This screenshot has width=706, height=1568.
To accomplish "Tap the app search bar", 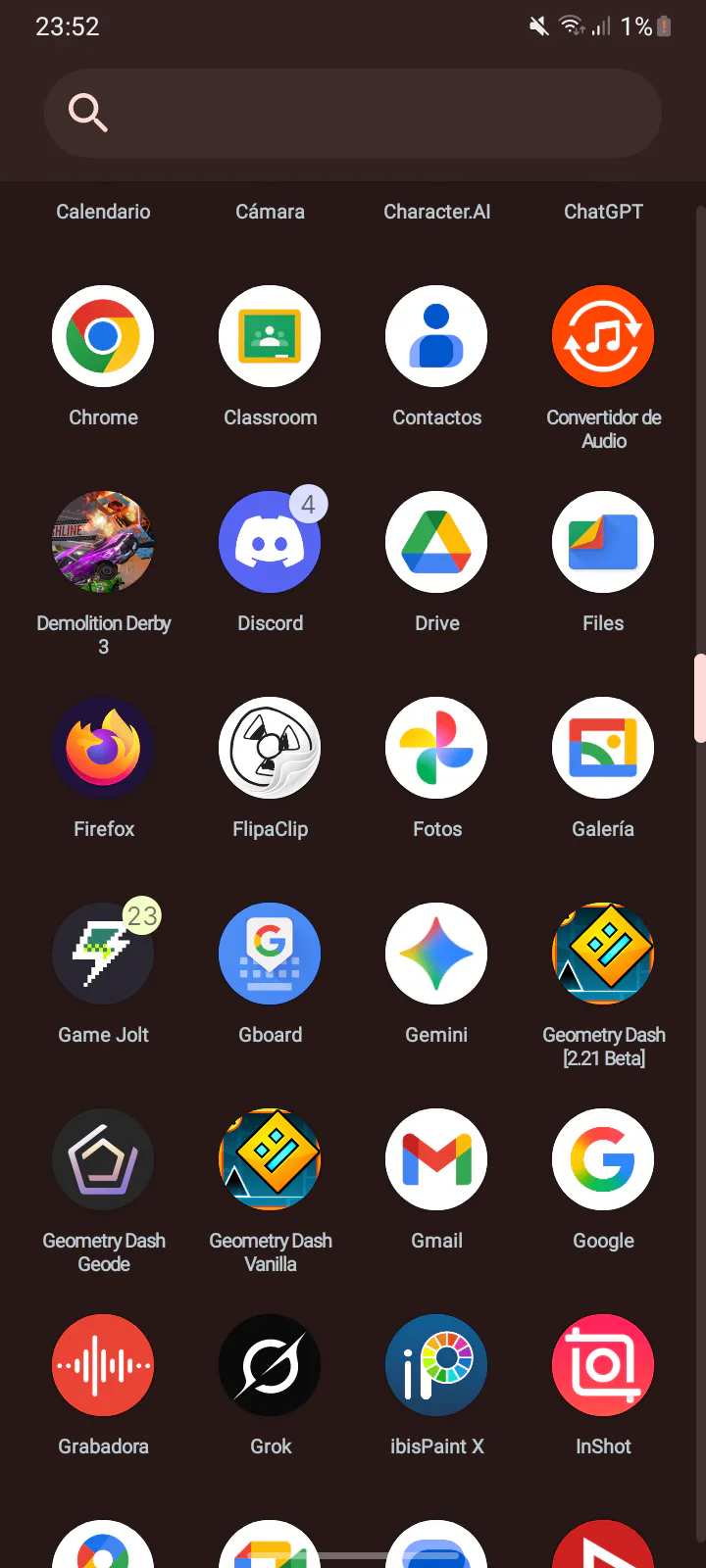I will click(353, 113).
